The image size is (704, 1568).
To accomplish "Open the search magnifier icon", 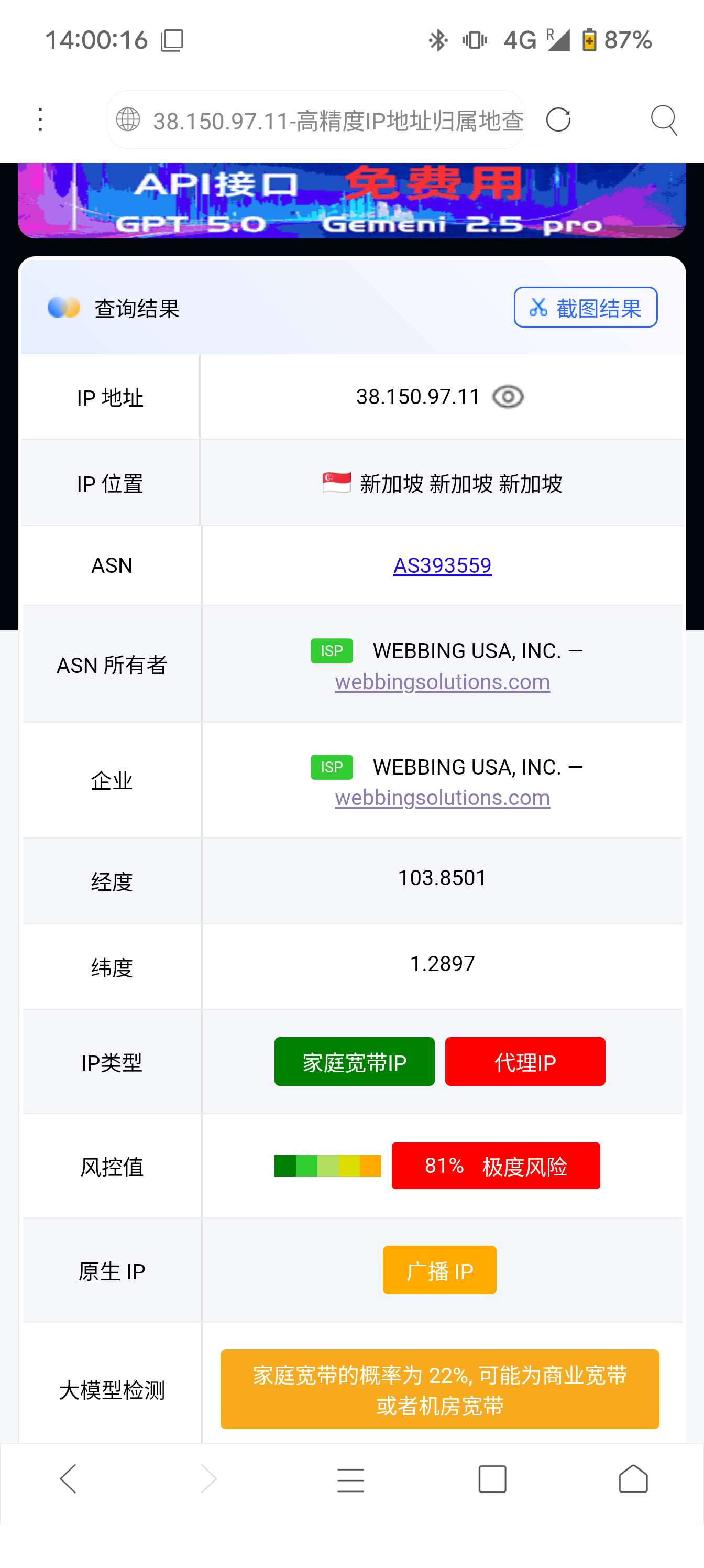I will point(663,119).
